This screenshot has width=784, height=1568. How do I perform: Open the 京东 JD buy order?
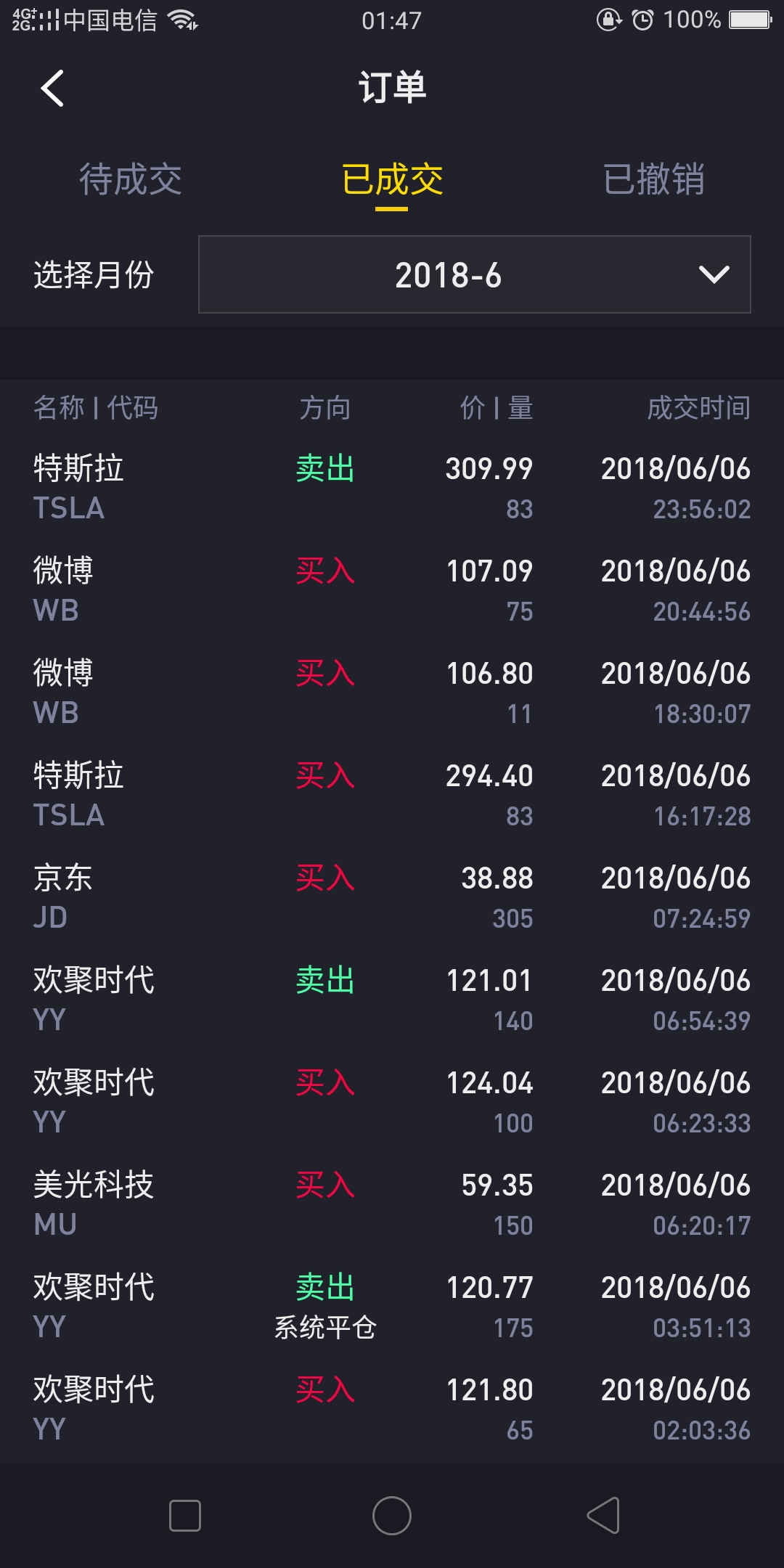[x=392, y=897]
